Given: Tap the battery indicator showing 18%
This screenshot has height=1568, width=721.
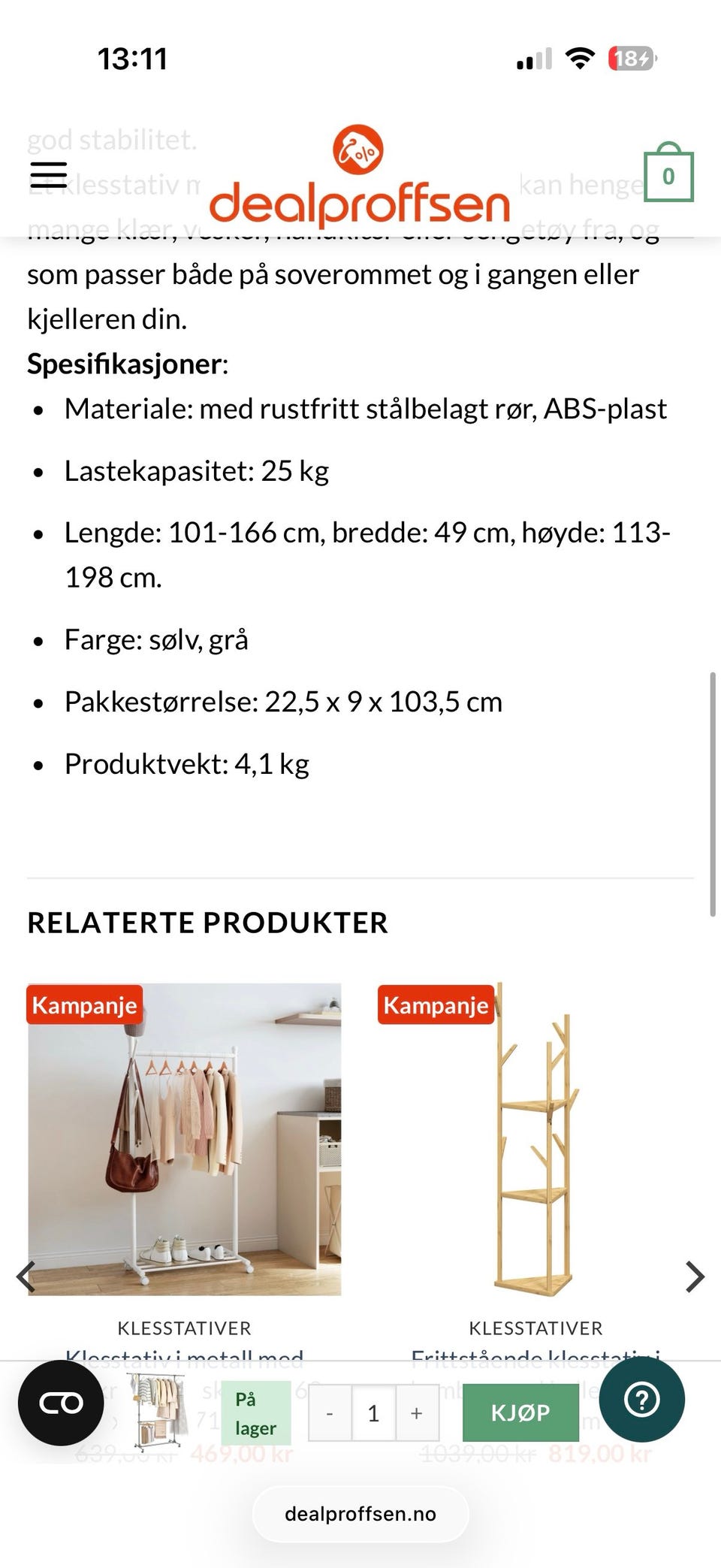Looking at the screenshot, I should pos(631,57).
